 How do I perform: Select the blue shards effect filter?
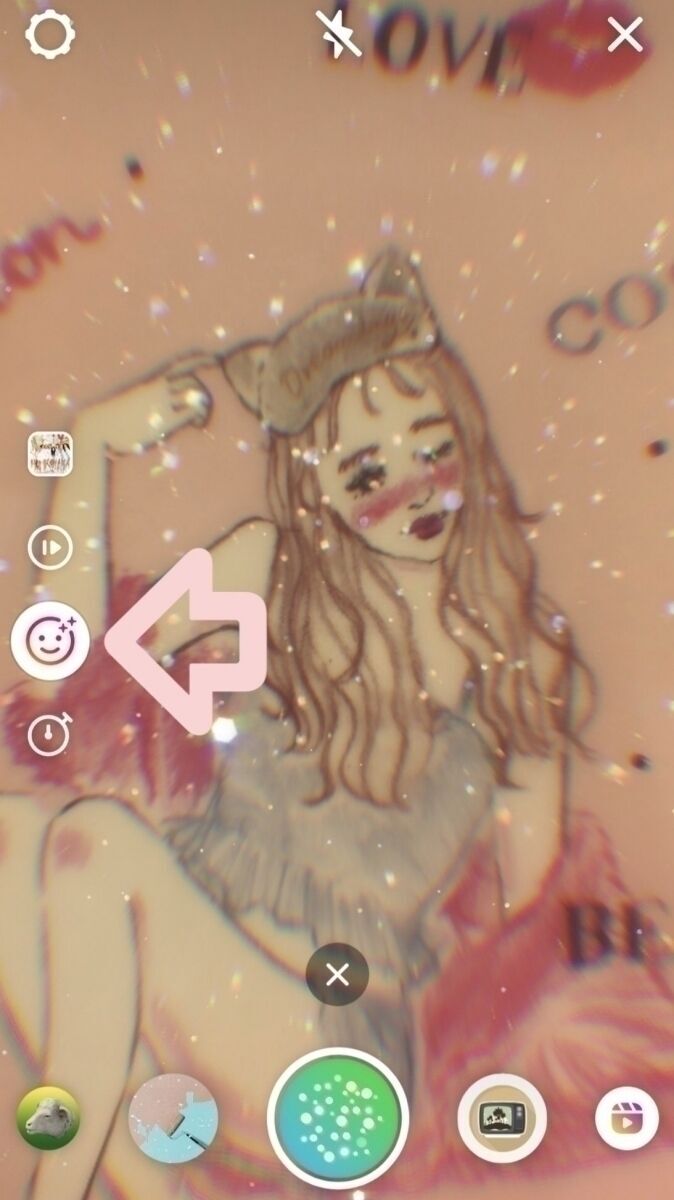(173, 1118)
